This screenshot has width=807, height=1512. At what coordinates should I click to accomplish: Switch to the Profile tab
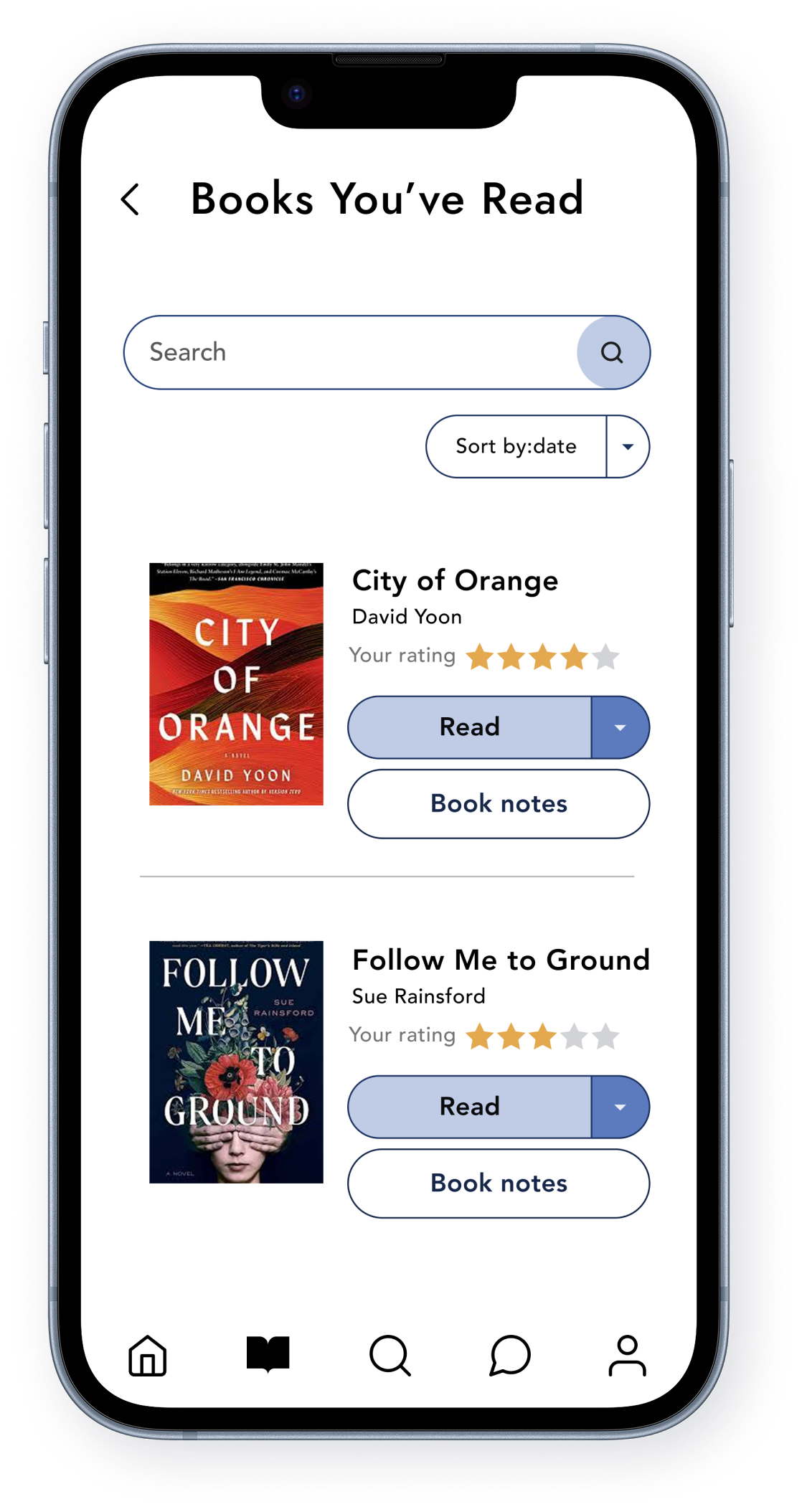(627, 1355)
